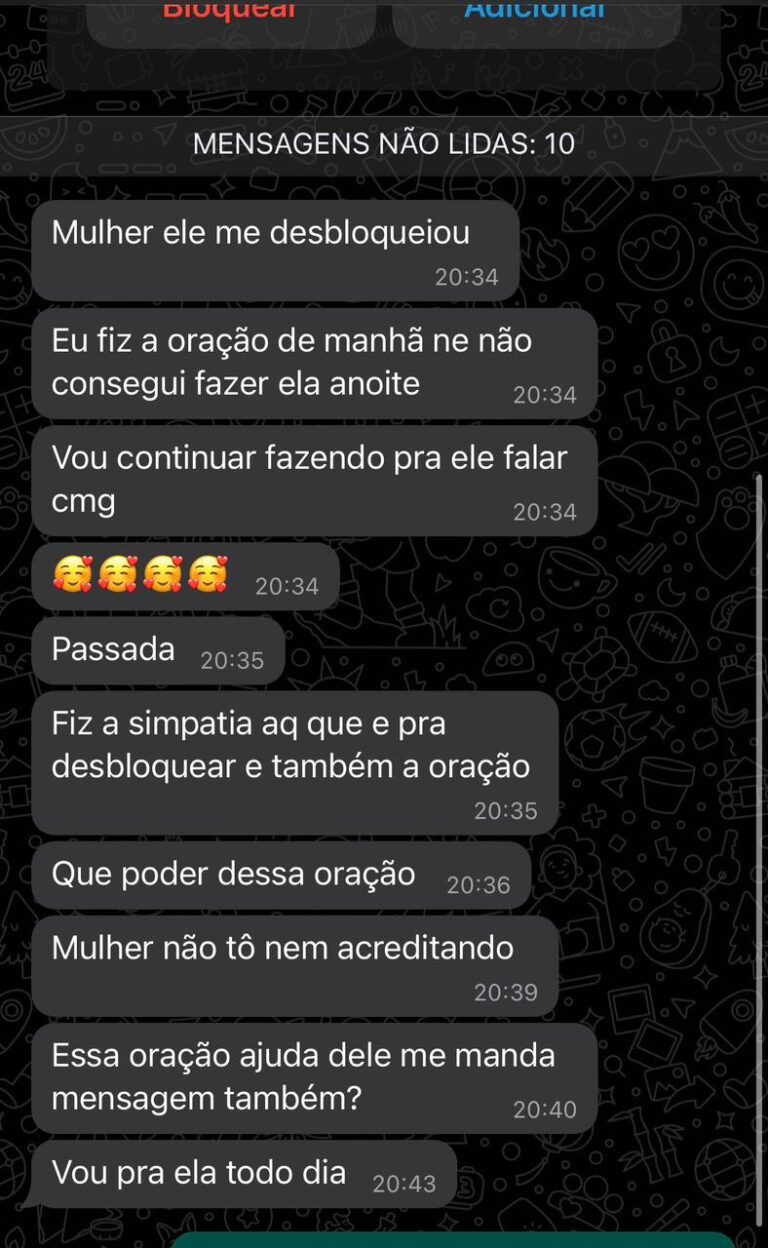Tap the Bloquear button

click(x=231, y=20)
